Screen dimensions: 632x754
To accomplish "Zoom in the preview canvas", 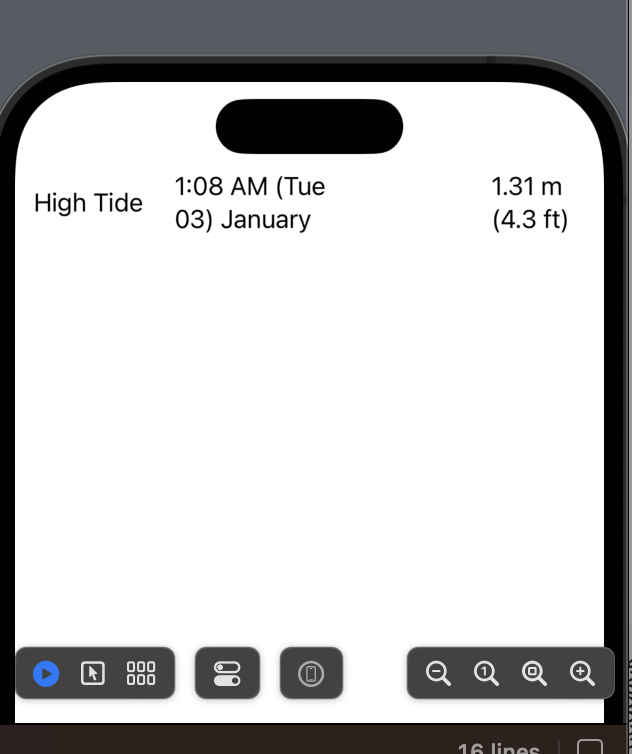I will (582, 673).
